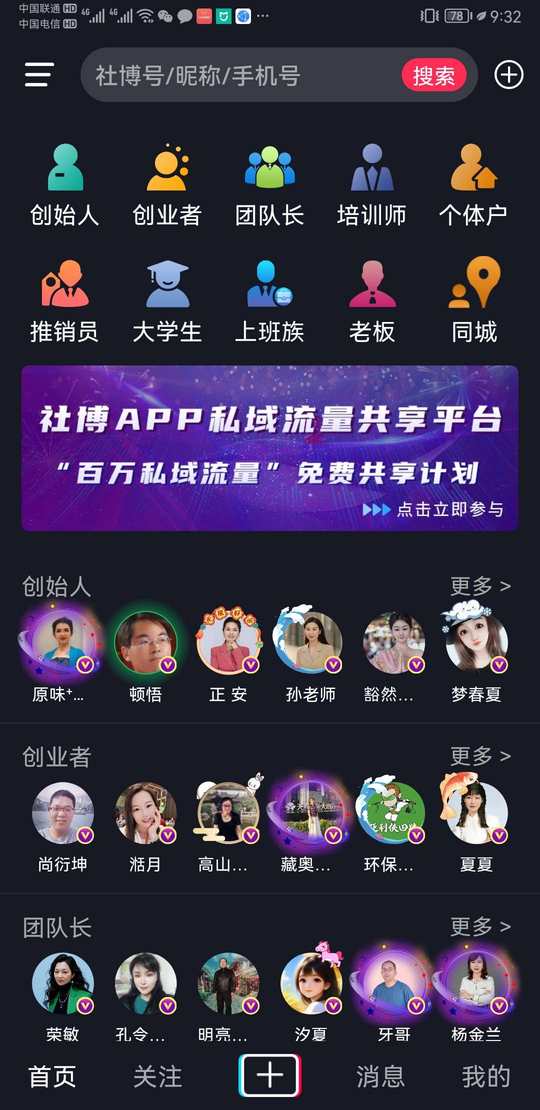Select the 创业者 category
This screenshot has height=1110, width=540.
167,185
